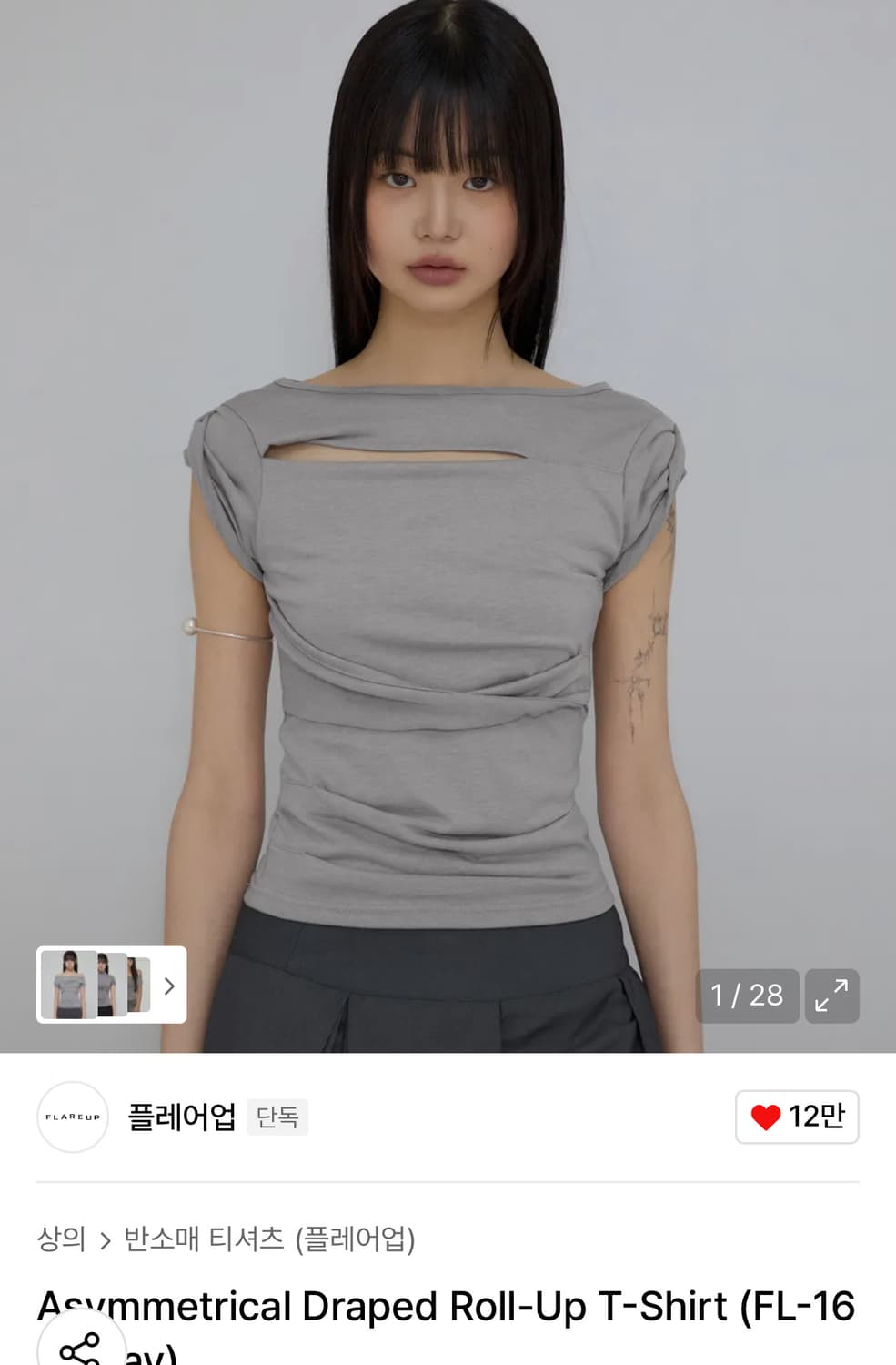Toggle the product like on the 12만 button
The height and width of the screenshot is (1365, 896).
pyautogui.click(x=797, y=1117)
